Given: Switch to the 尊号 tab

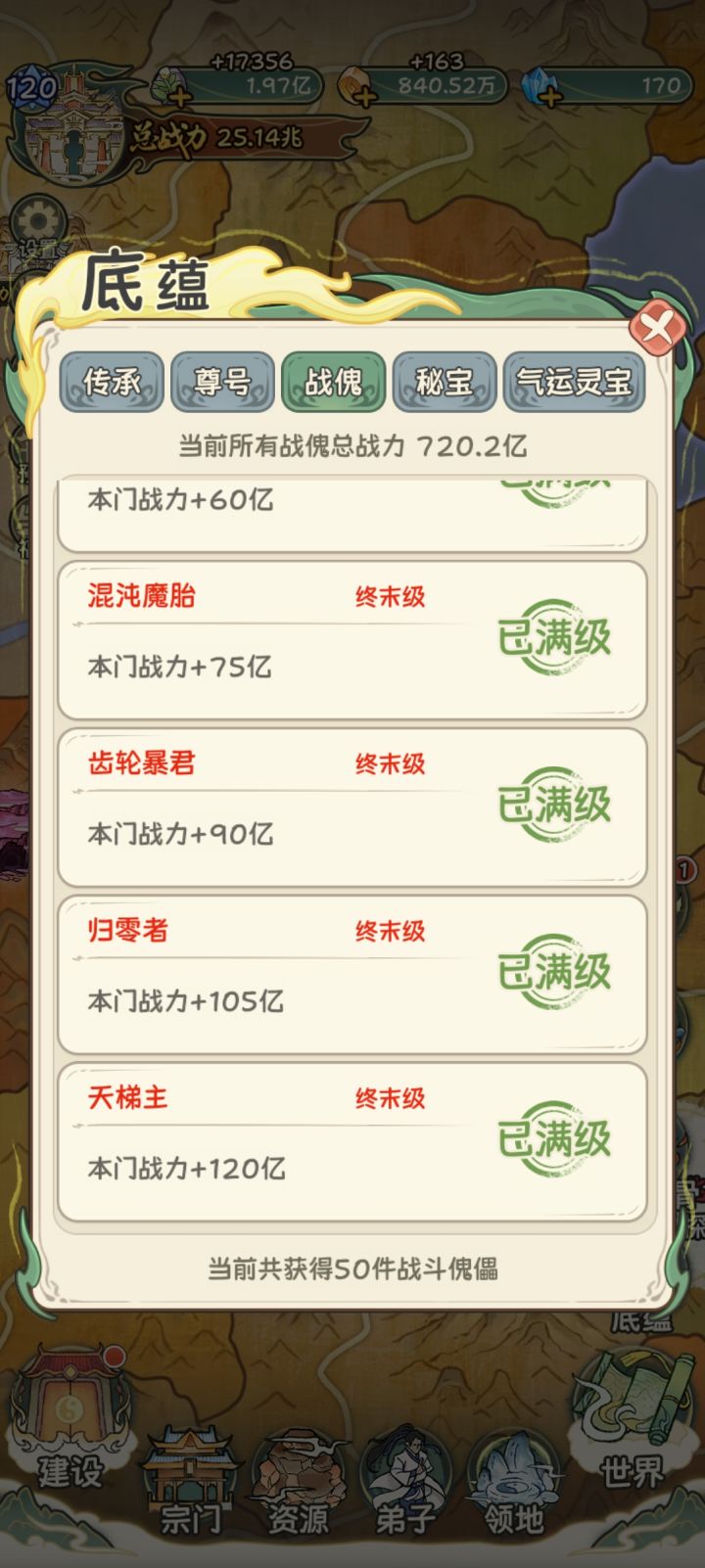Looking at the screenshot, I should point(221,382).
